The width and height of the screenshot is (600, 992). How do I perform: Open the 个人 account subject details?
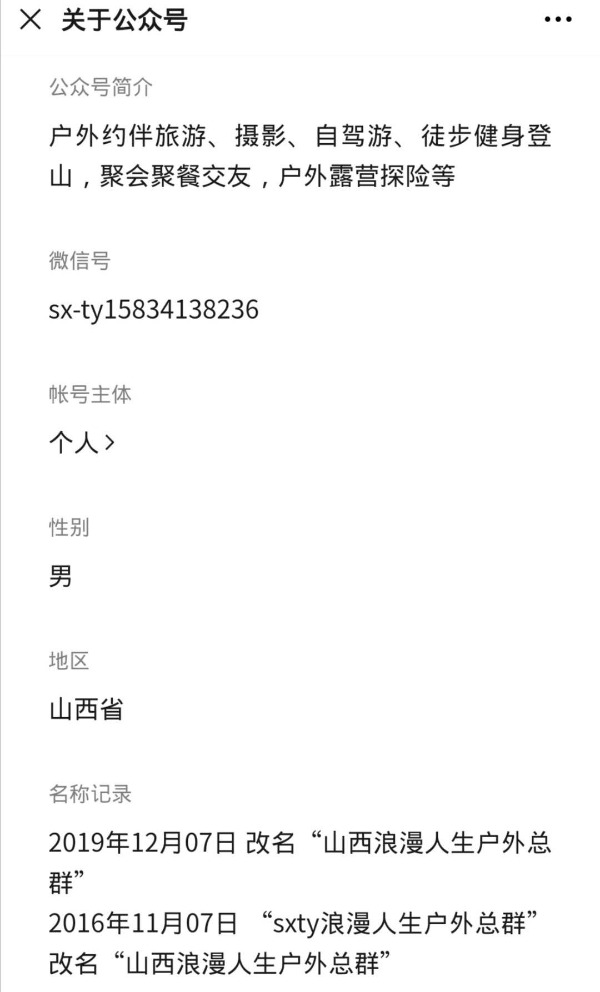pyautogui.click(x=82, y=442)
